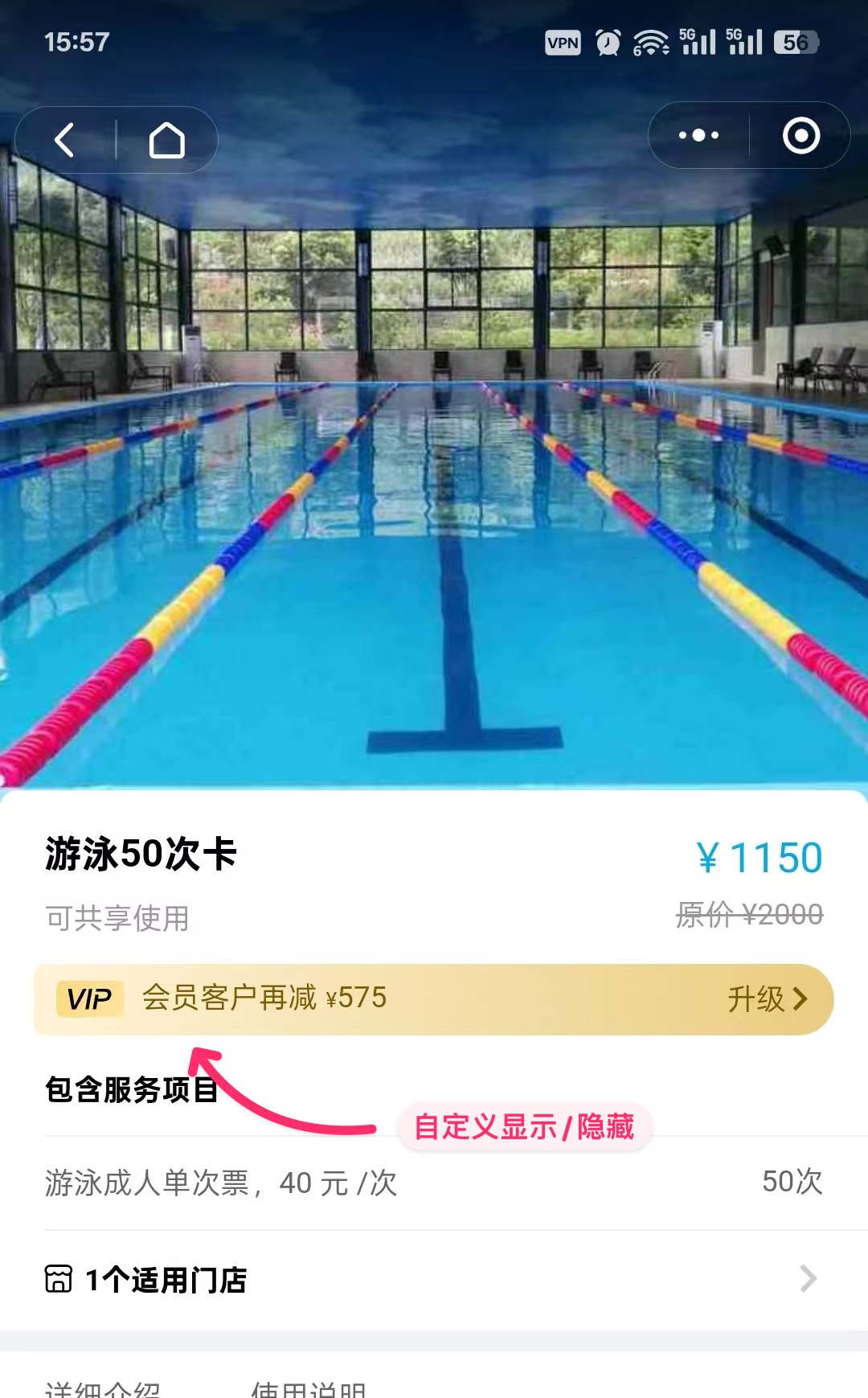Close the mini program with the circle button
This screenshot has width=868, height=1398.
pos(800,135)
